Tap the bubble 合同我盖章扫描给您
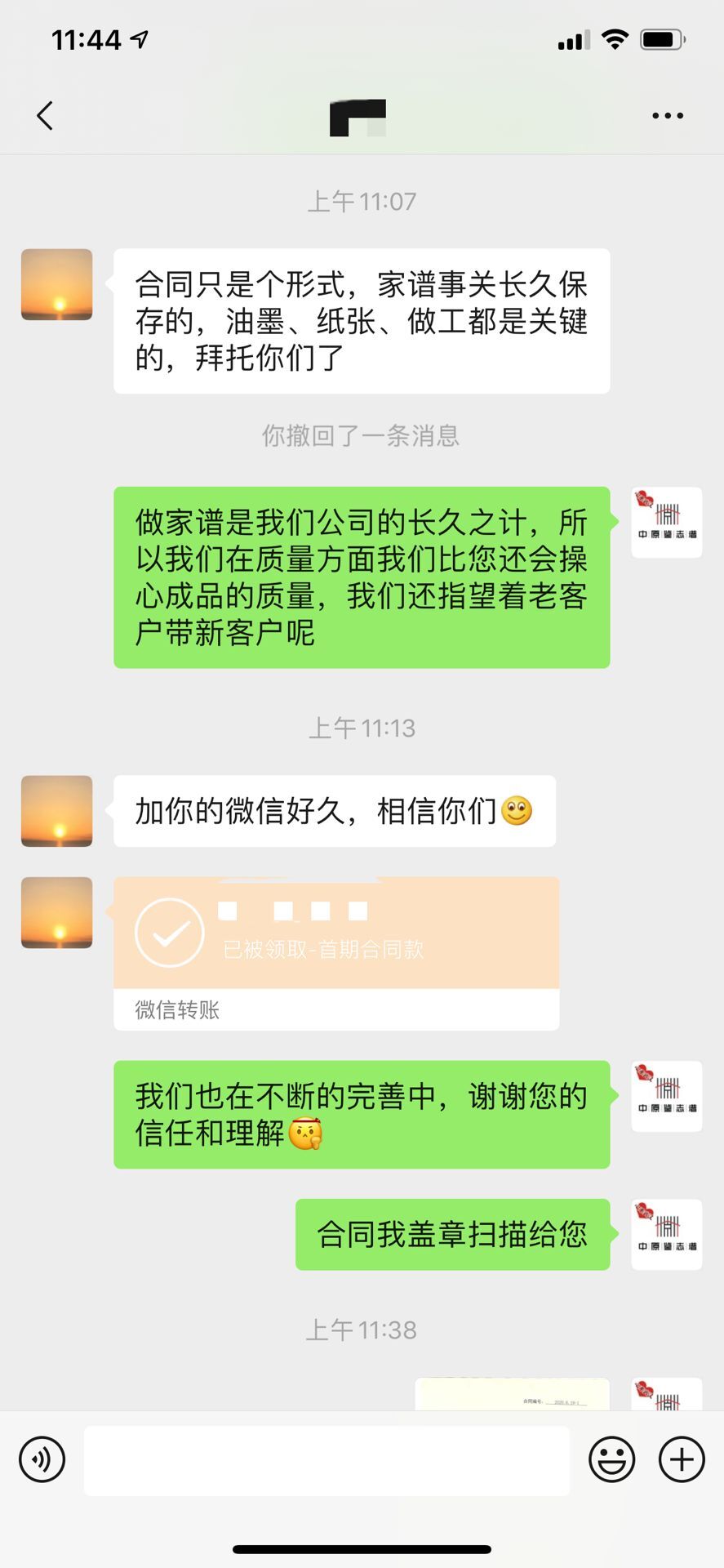 (x=454, y=1235)
